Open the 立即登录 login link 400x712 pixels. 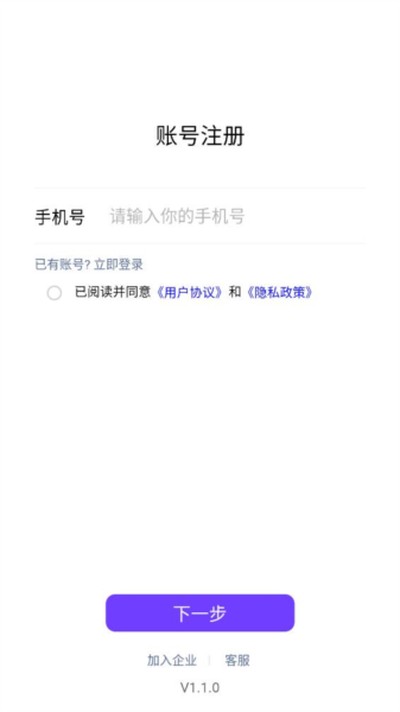119,264
